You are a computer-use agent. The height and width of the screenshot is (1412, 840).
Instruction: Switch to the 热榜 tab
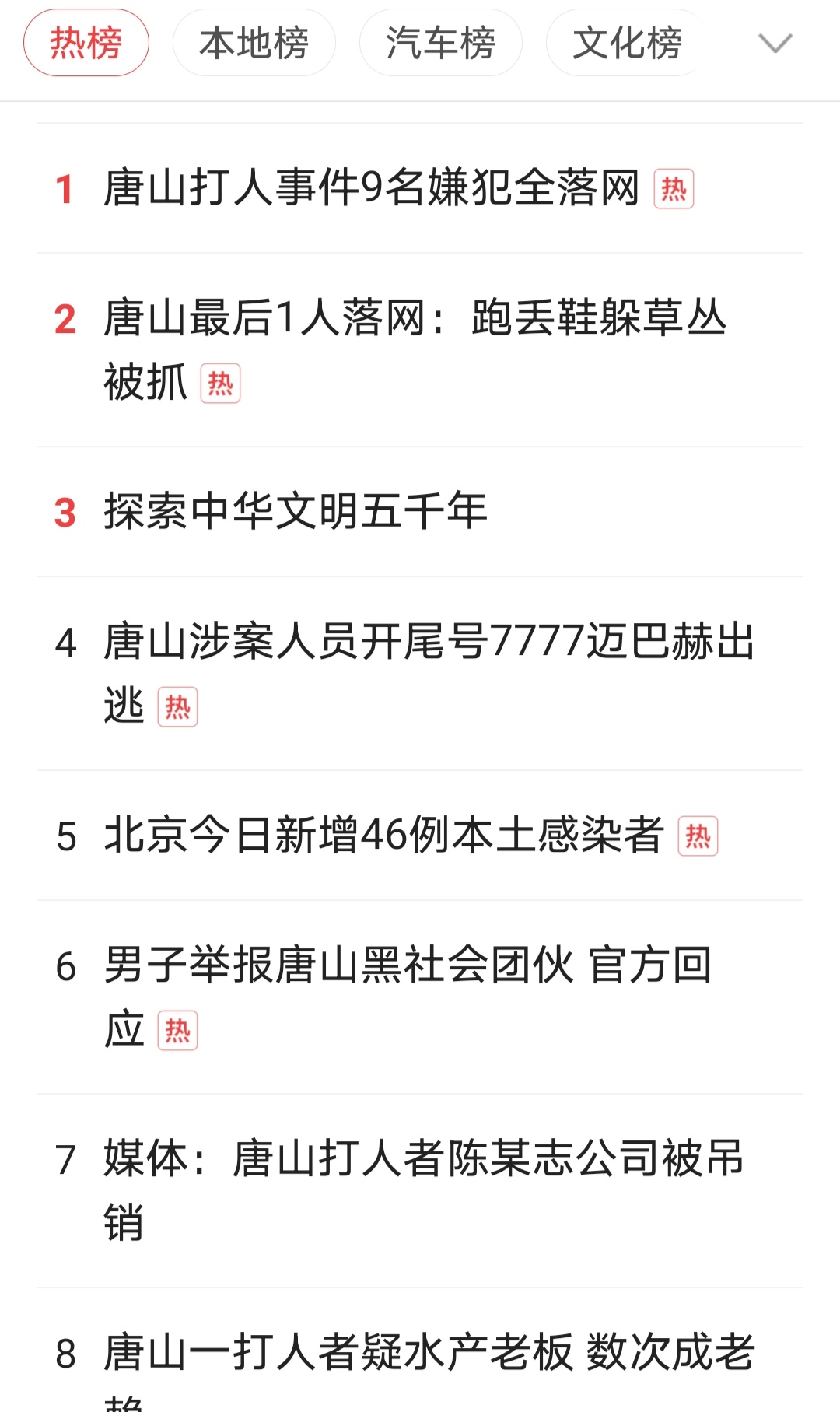86,43
